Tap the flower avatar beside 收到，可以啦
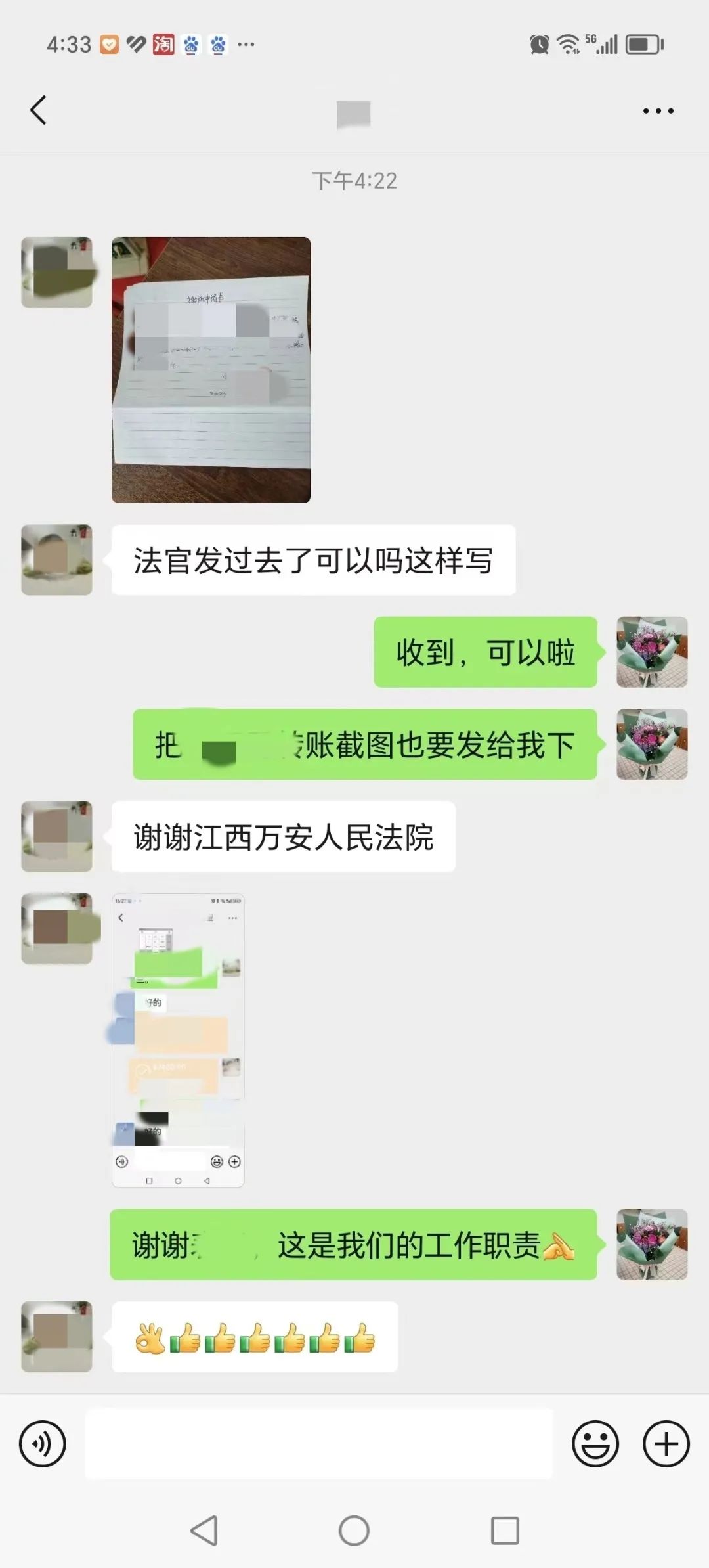The width and height of the screenshot is (709, 1568). click(x=652, y=652)
